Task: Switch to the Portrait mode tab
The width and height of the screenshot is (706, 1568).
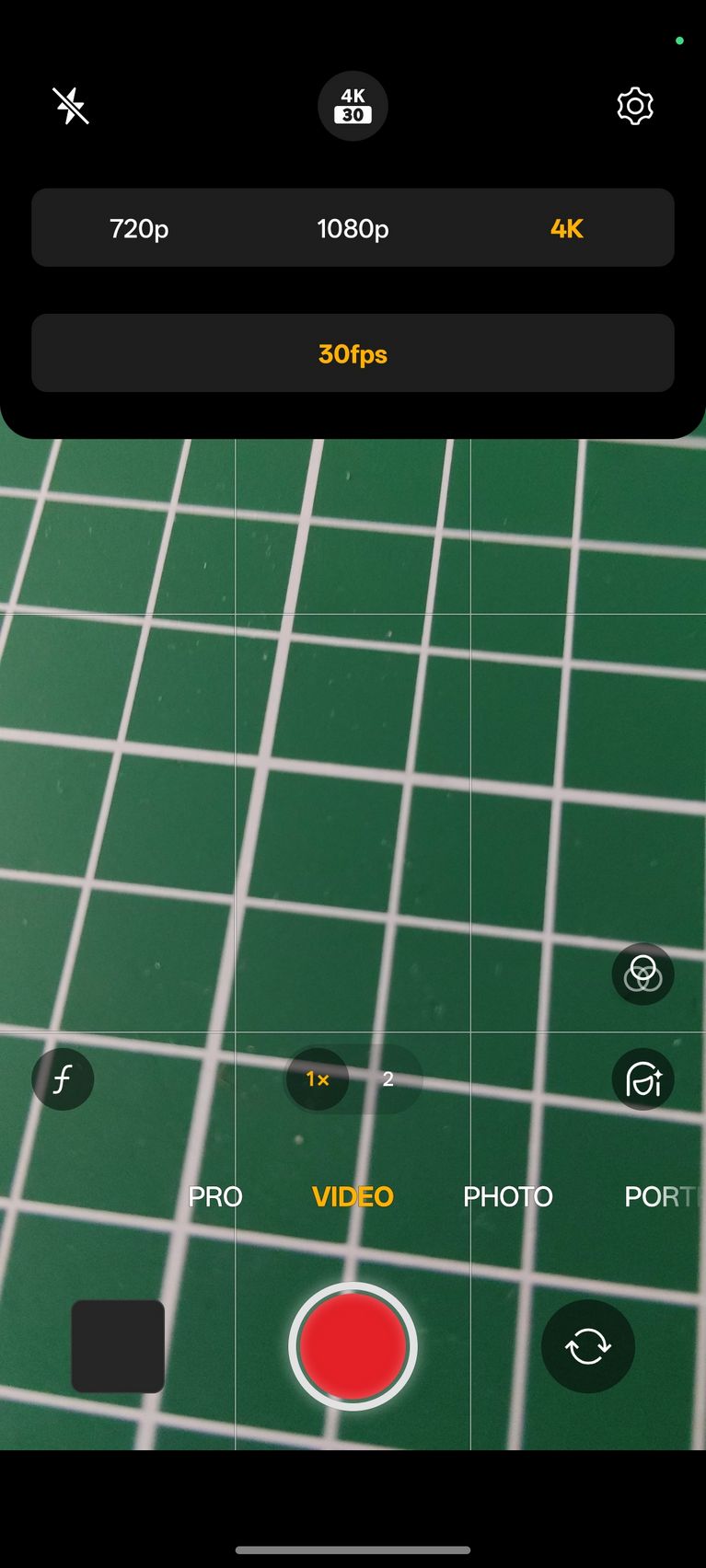Action: (665, 1196)
